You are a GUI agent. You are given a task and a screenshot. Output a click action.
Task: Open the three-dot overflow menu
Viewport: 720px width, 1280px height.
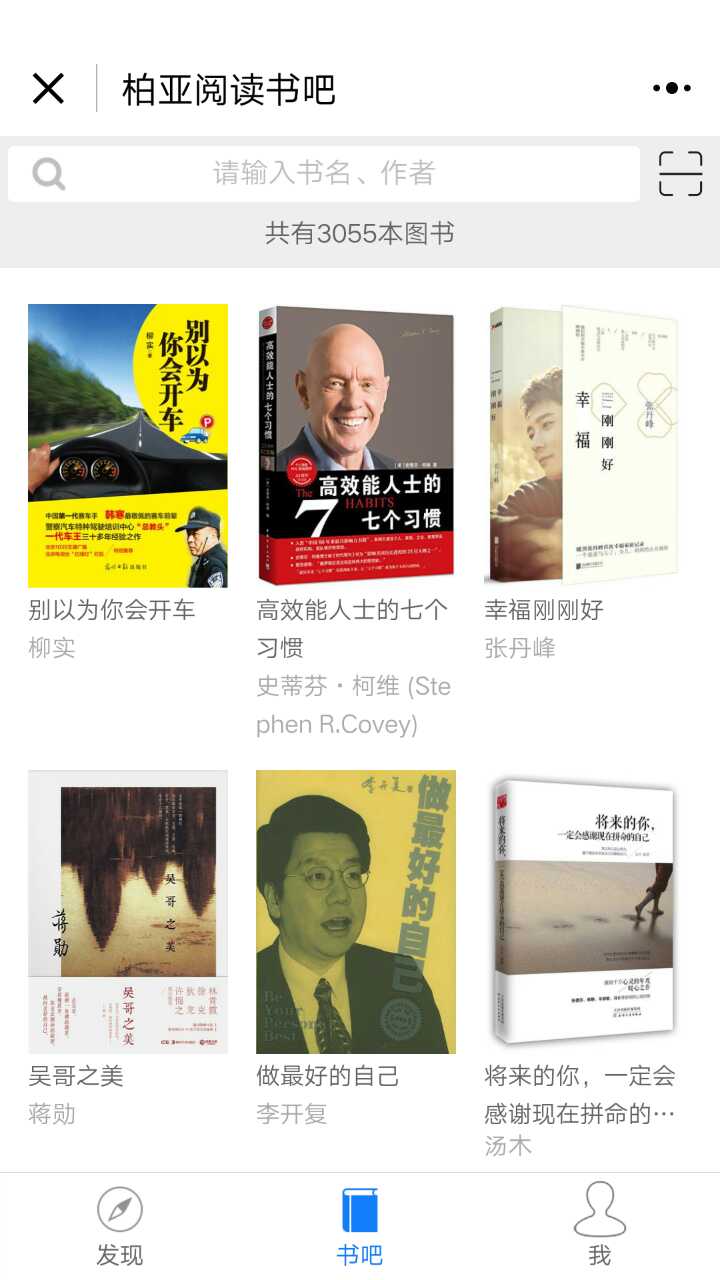[671, 89]
